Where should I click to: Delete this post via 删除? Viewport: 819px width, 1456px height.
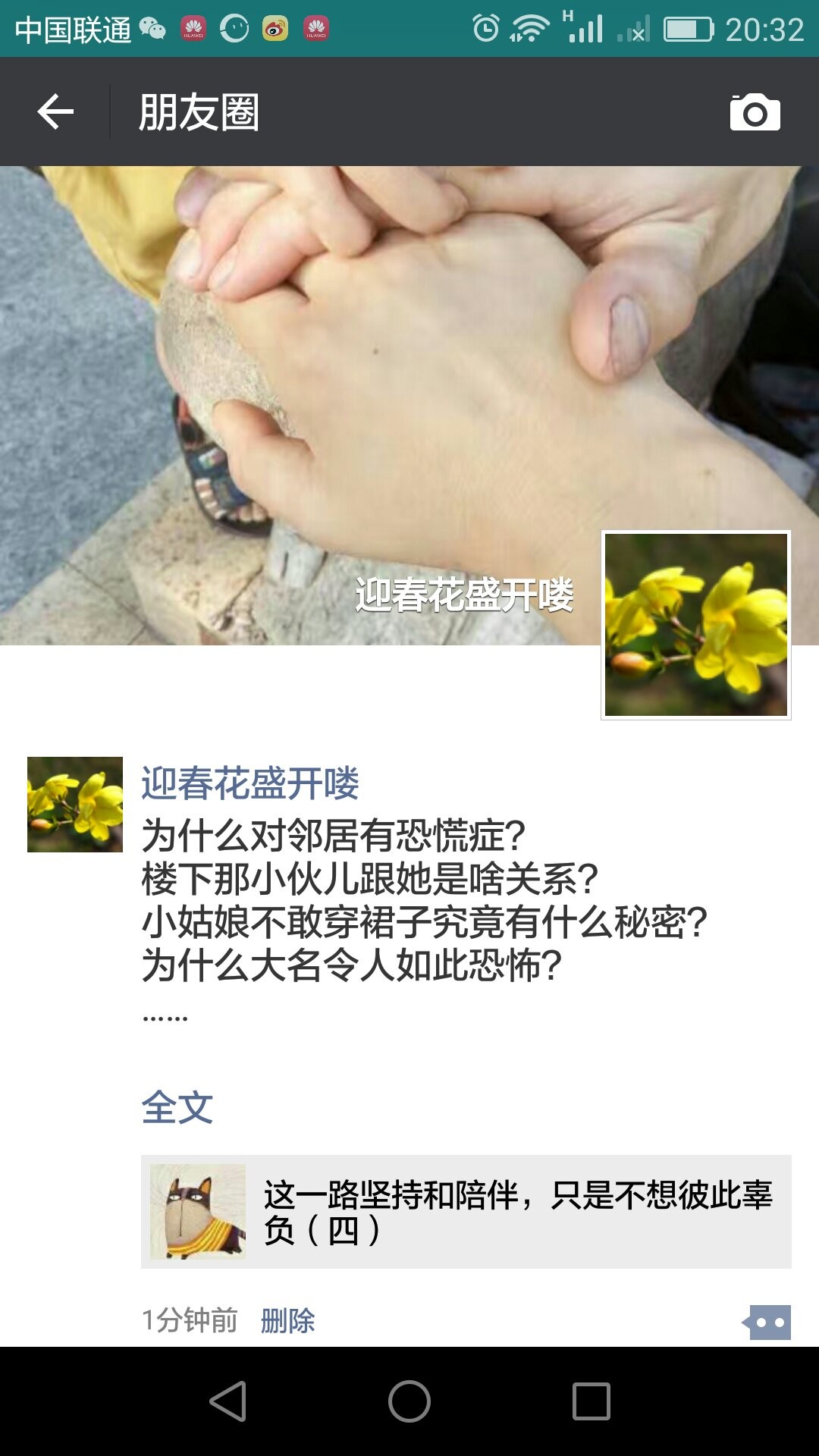[x=287, y=1321]
